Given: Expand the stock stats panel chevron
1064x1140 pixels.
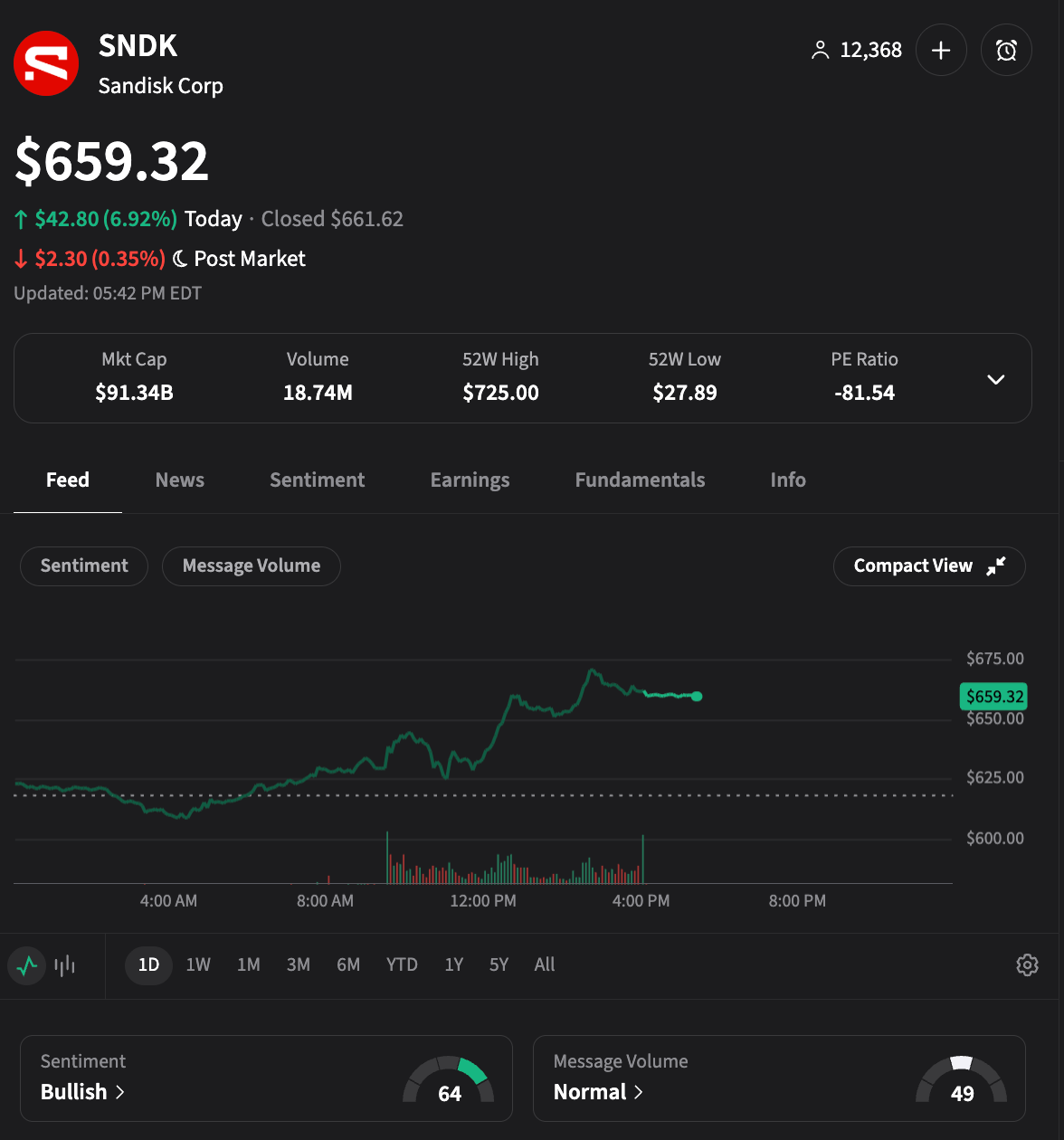Looking at the screenshot, I should point(995,379).
